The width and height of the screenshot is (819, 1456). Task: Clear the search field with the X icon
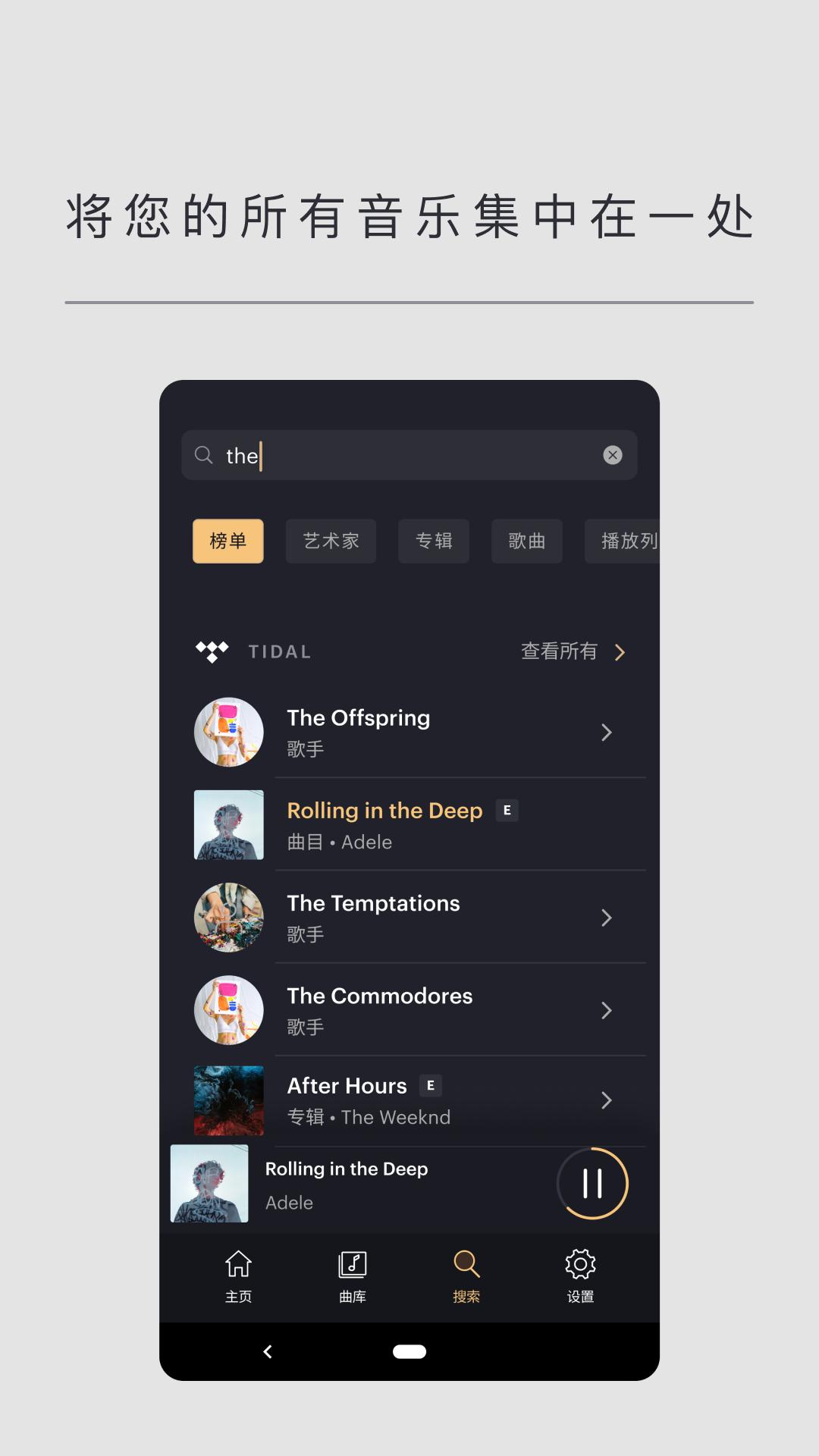(x=612, y=455)
